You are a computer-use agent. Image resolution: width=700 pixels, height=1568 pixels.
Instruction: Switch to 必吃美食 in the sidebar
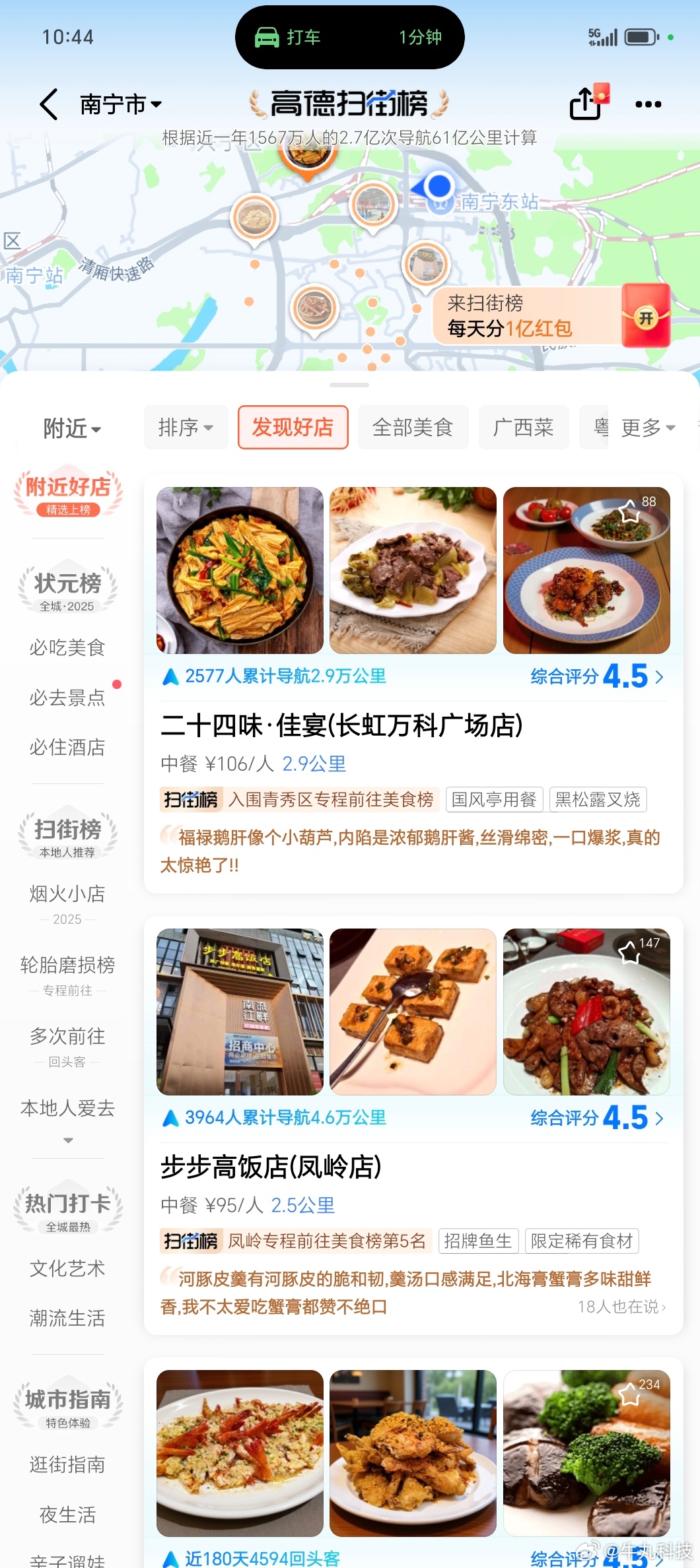(x=67, y=648)
